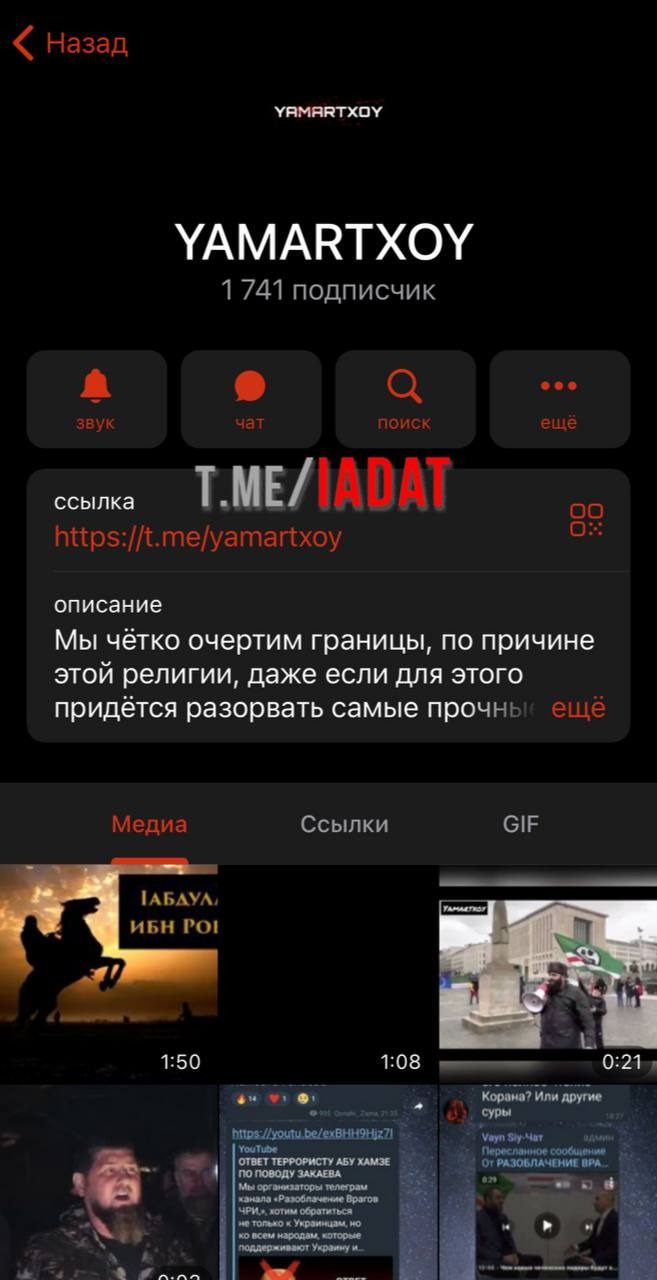The image size is (657, 1280).
Task: Switch to the Медиа tab
Action: pyautogui.click(x=149, y=825)
